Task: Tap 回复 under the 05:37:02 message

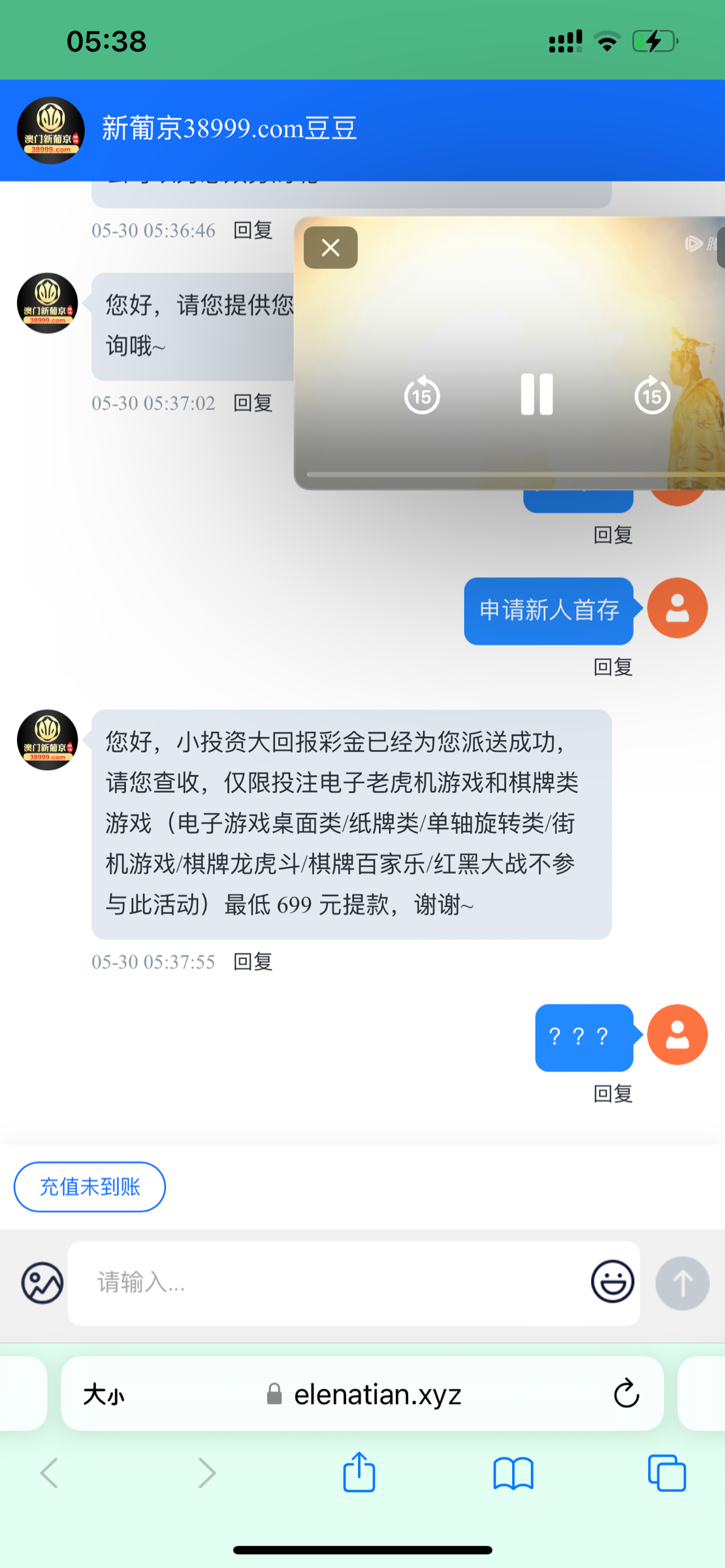Action: (x=253, y=403)
